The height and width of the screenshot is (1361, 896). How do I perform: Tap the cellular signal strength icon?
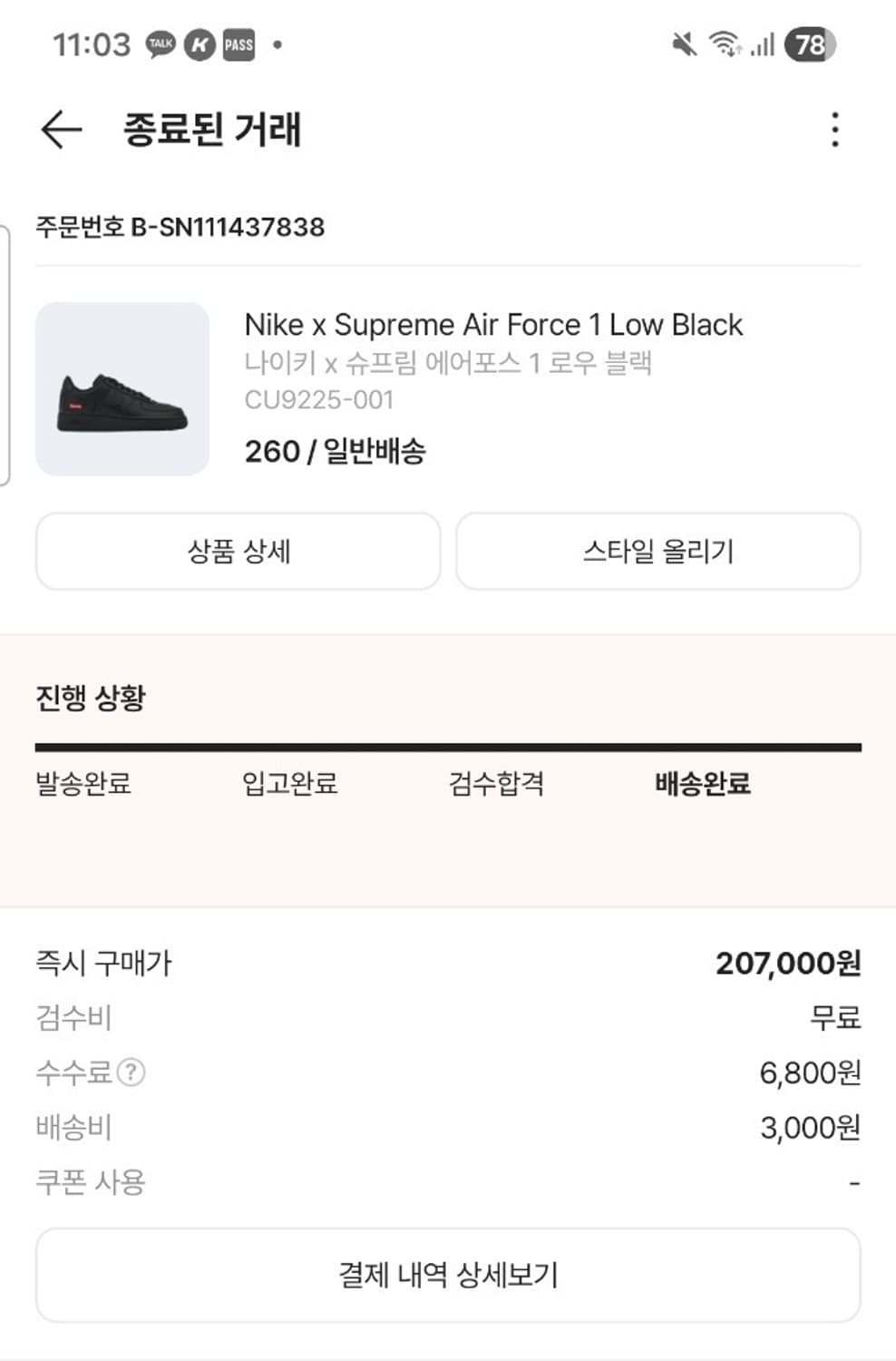[x=762, y=44]
